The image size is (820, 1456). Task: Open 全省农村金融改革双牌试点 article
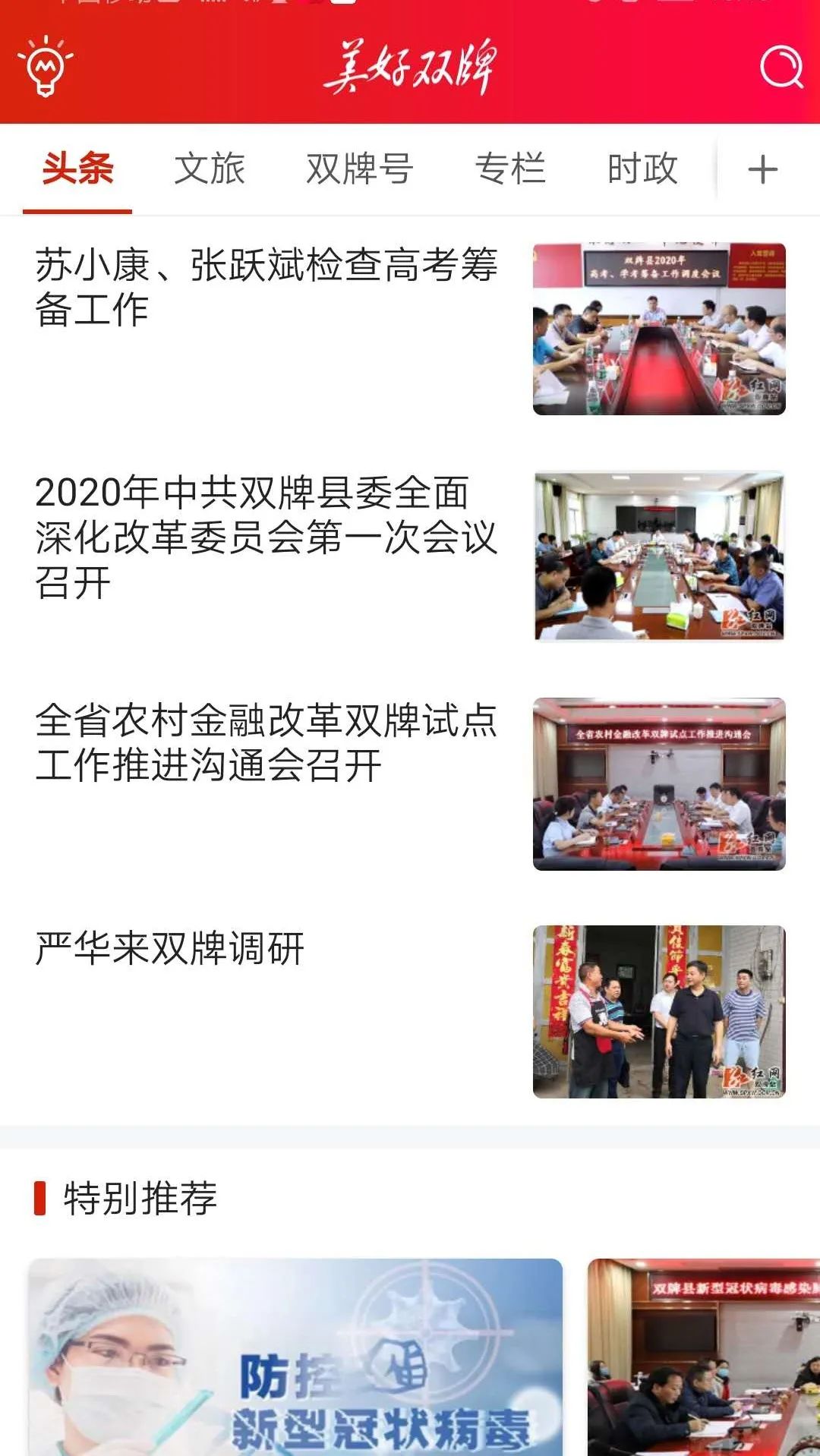(266, 742)
